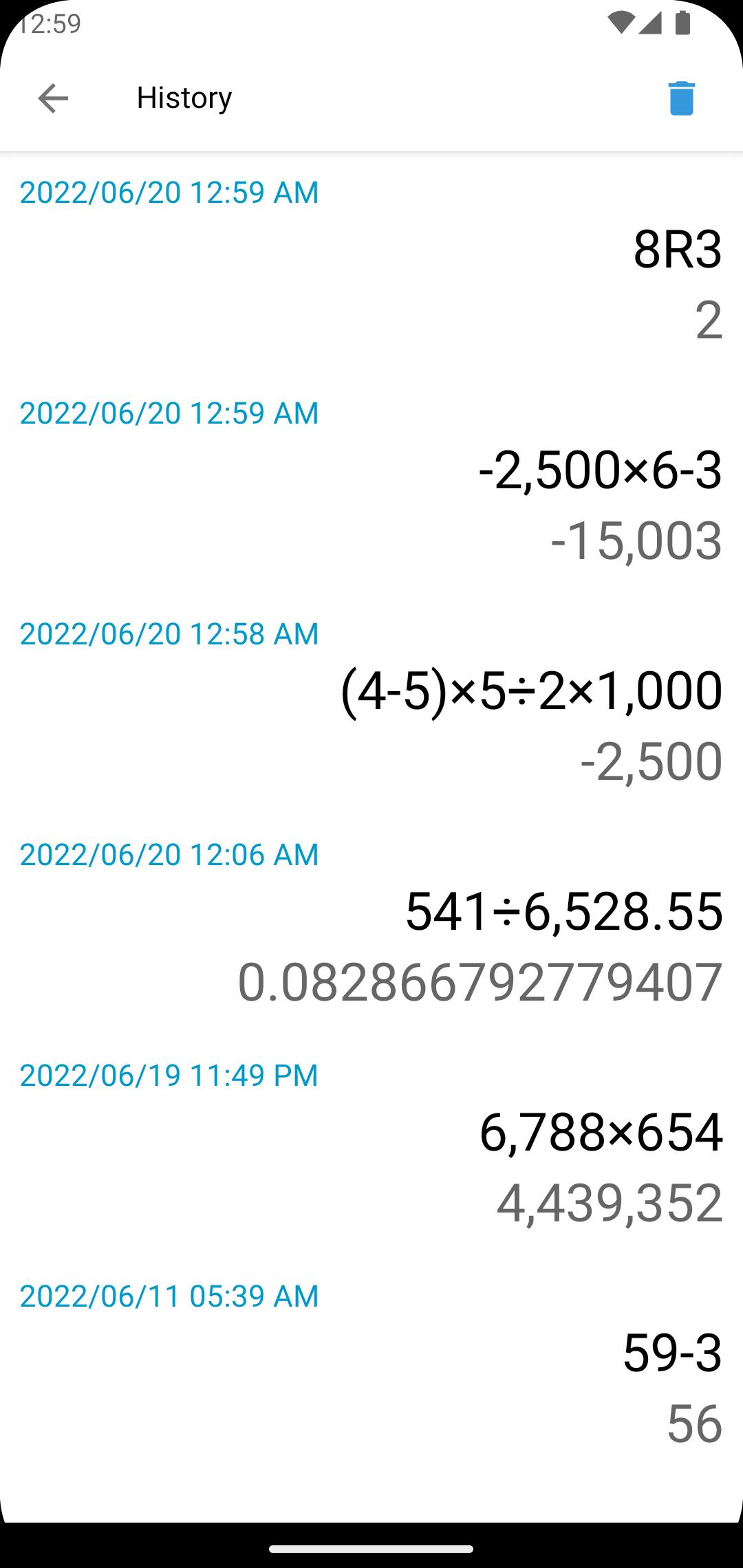
Task: Pick the 541÷6,528.55 history entry
Action: pyautogui.click(x=564, y=913)
